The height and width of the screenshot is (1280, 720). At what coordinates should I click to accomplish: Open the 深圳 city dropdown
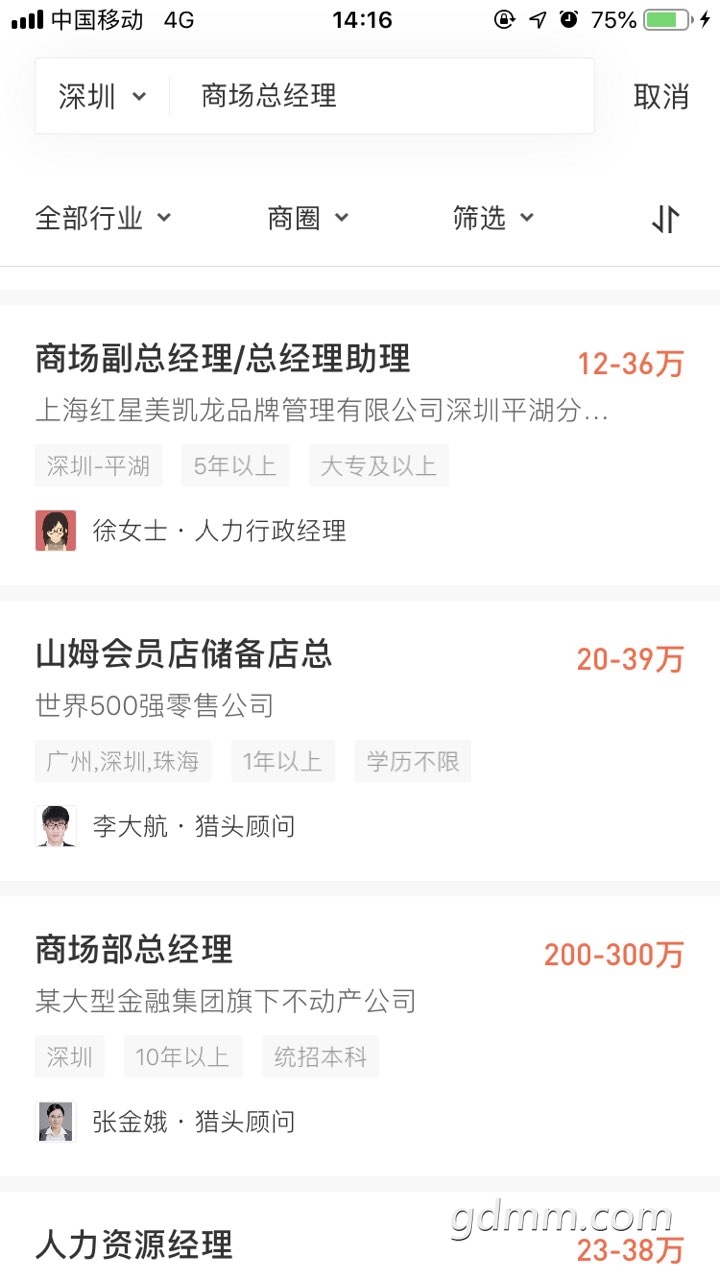pyautogui.click(x=102, y=97)
